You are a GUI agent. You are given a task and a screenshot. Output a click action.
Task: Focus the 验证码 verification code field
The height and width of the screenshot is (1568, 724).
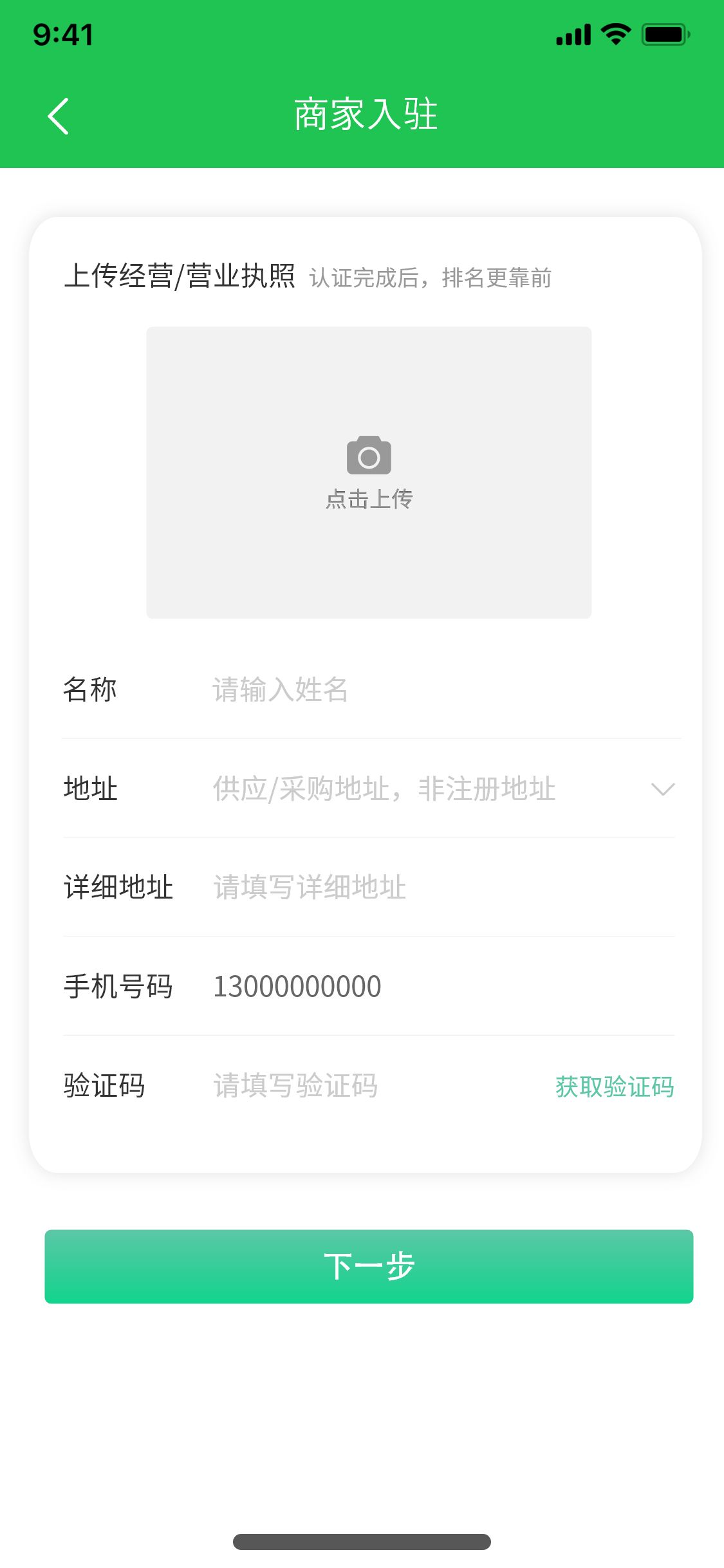(x=380, y=1086)
